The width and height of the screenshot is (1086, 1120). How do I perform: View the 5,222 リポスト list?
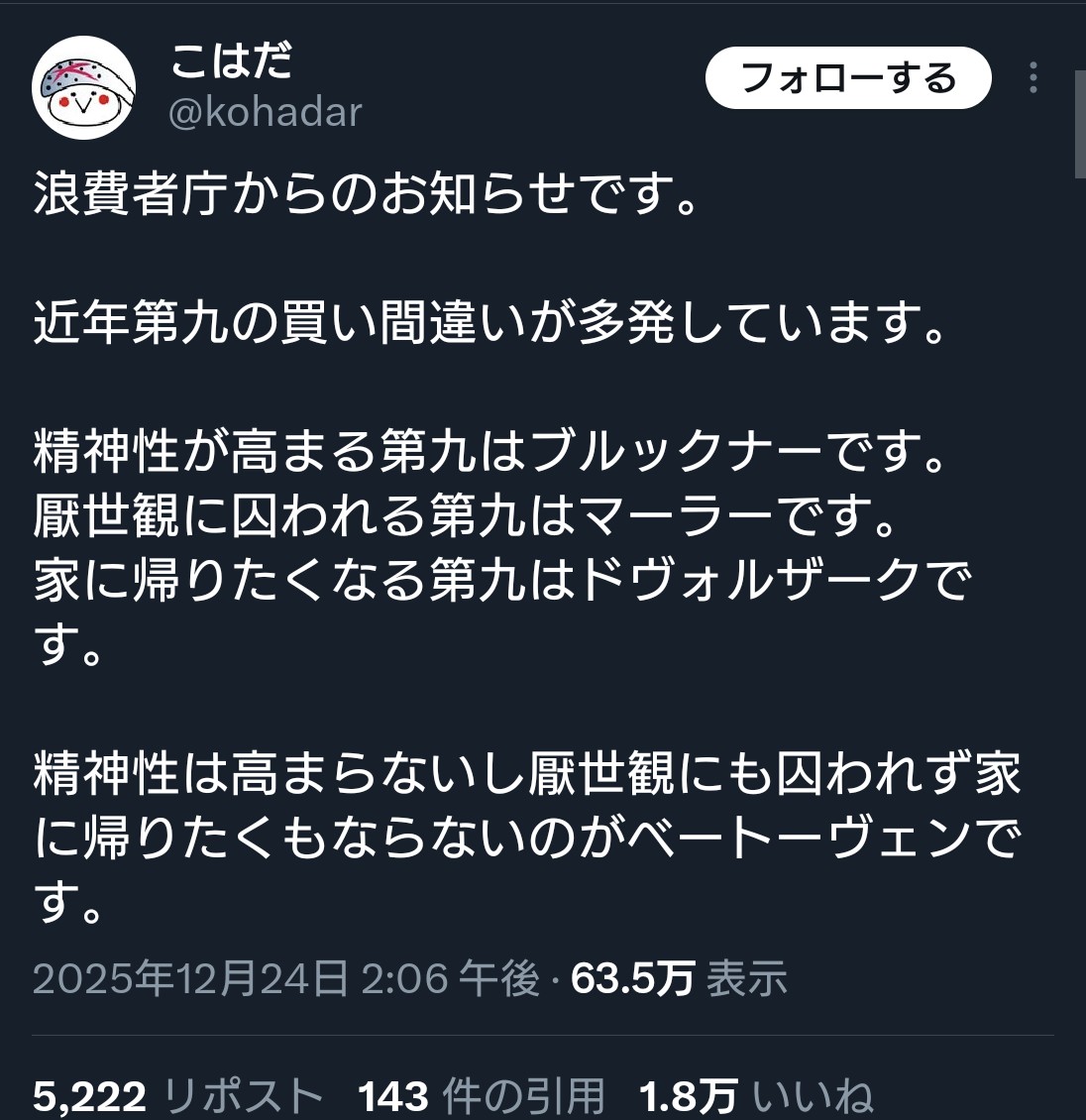(x=178, y=1096)
